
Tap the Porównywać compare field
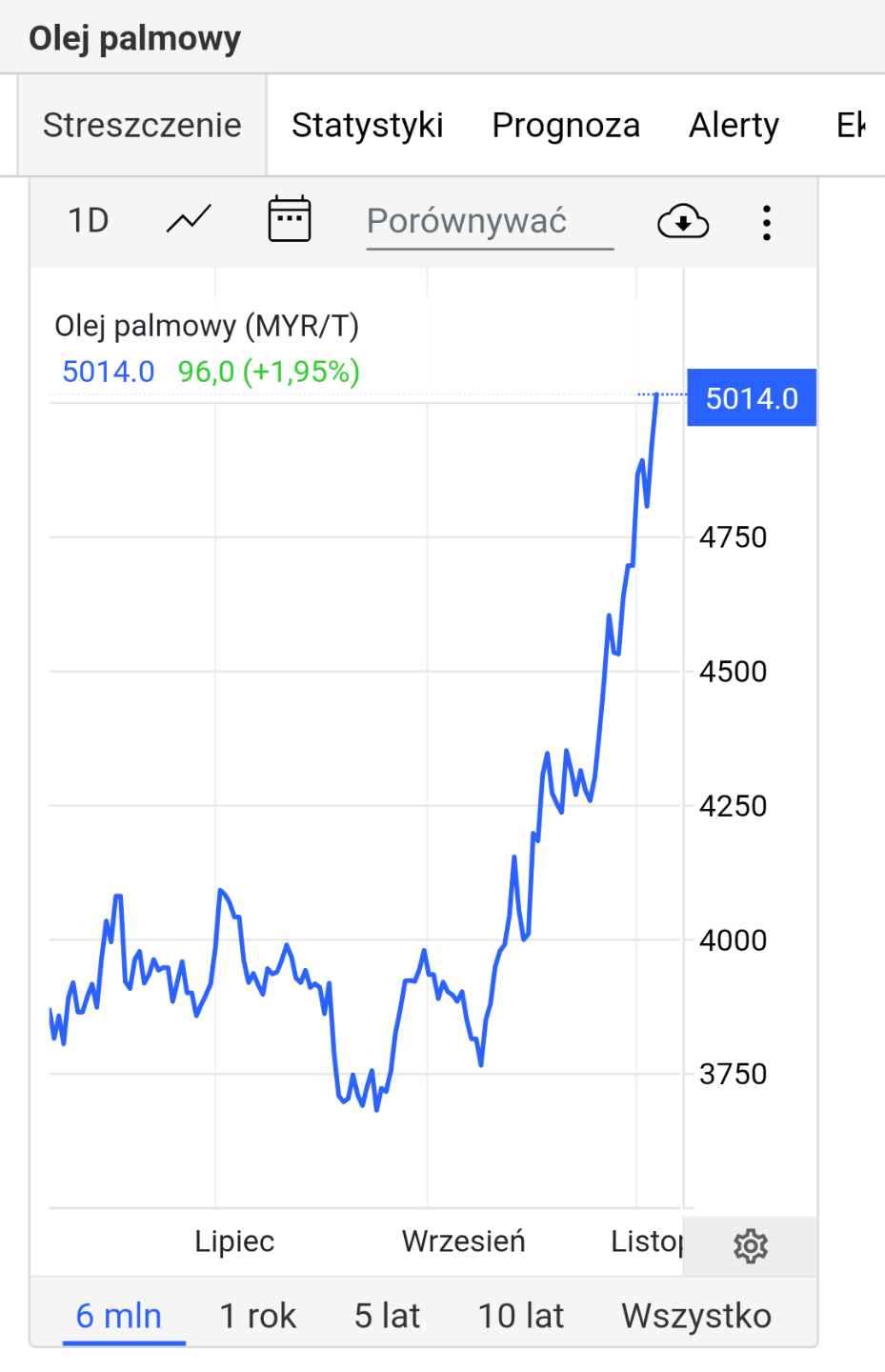pyautogui.click(x=489, y=222)
